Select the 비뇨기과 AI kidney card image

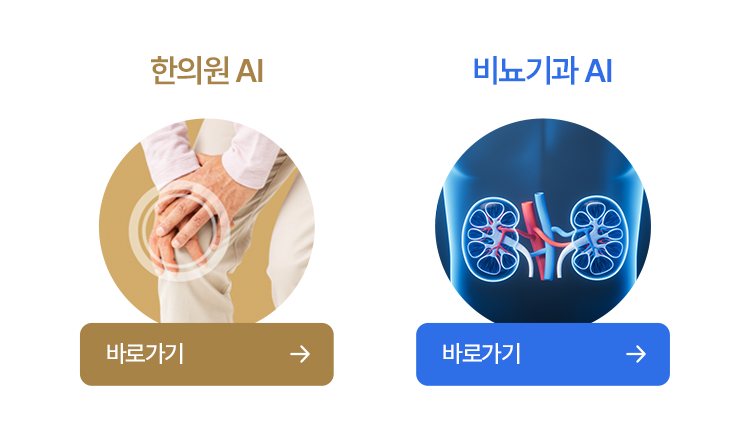point(542,222)
